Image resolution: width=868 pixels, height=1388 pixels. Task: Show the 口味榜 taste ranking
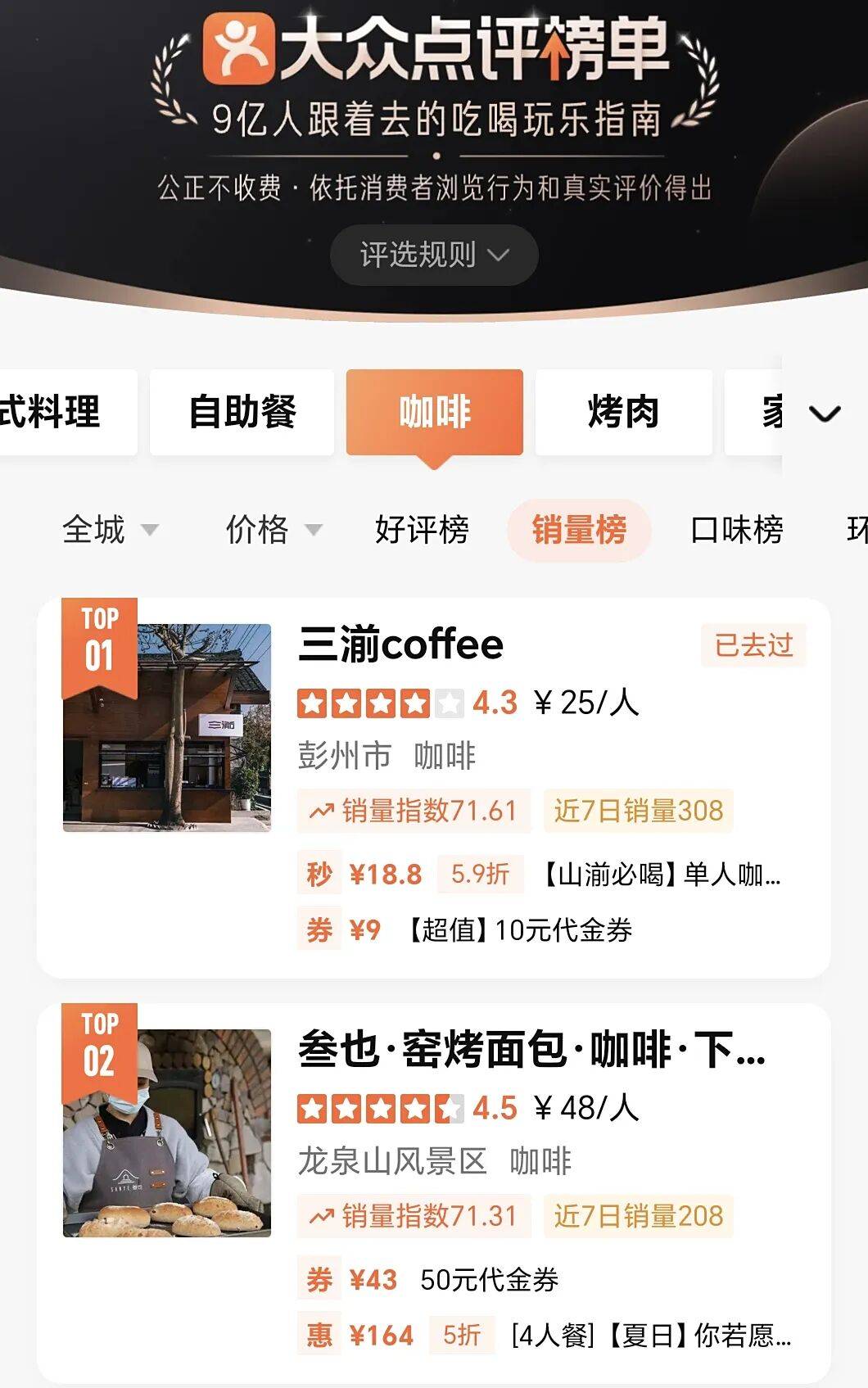coord(737,530)
